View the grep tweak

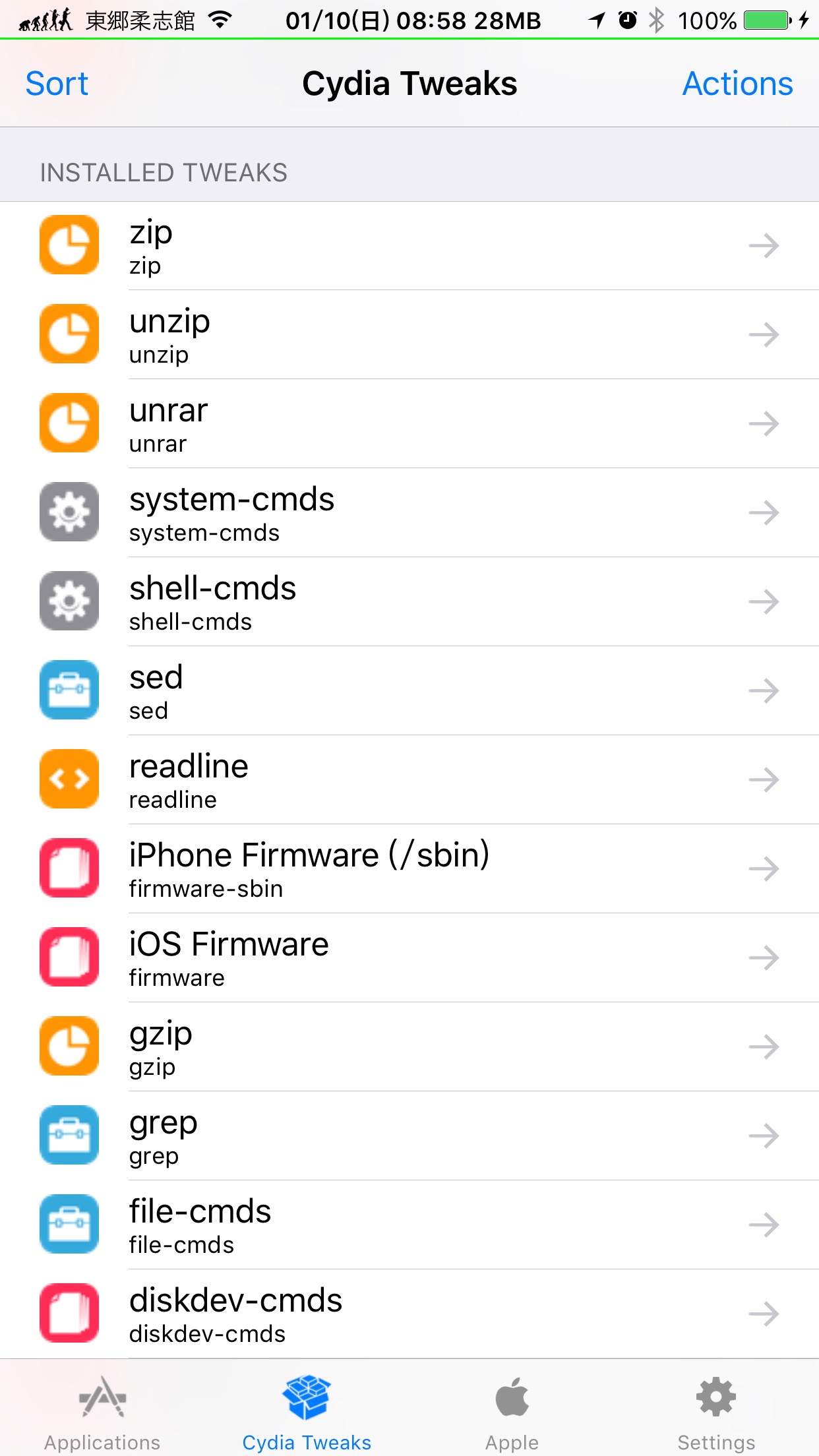[x=409, y=1136]
